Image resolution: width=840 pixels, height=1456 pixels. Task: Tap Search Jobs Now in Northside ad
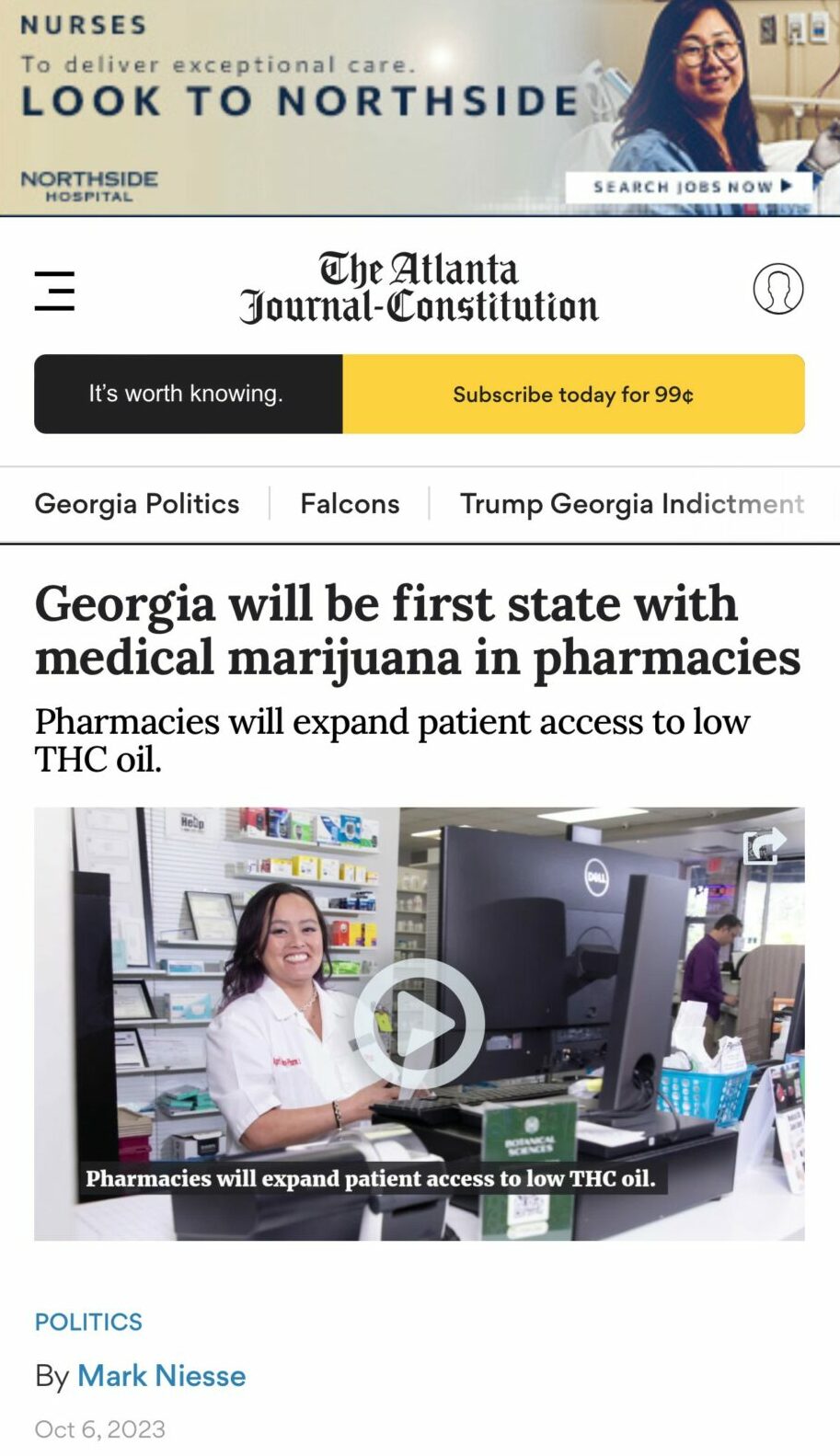[x=689, y=187]
